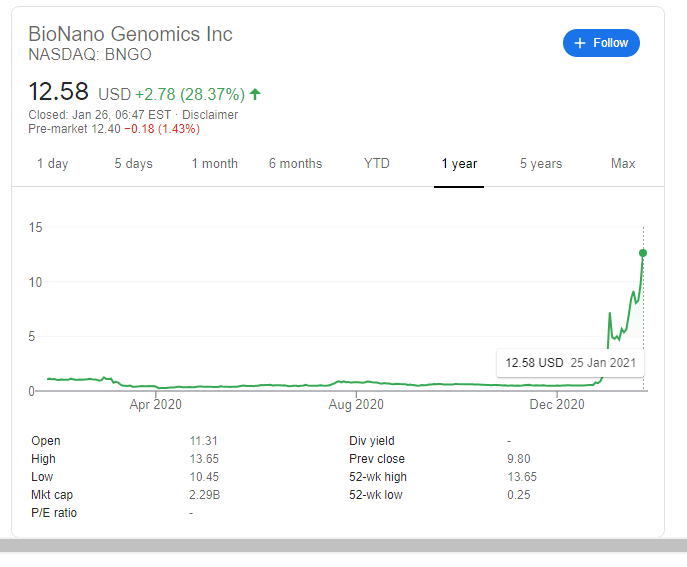Open the Disclaimer link
This screenshot has height=567, width=687.
pyautogui.click(x=210, y=115)
